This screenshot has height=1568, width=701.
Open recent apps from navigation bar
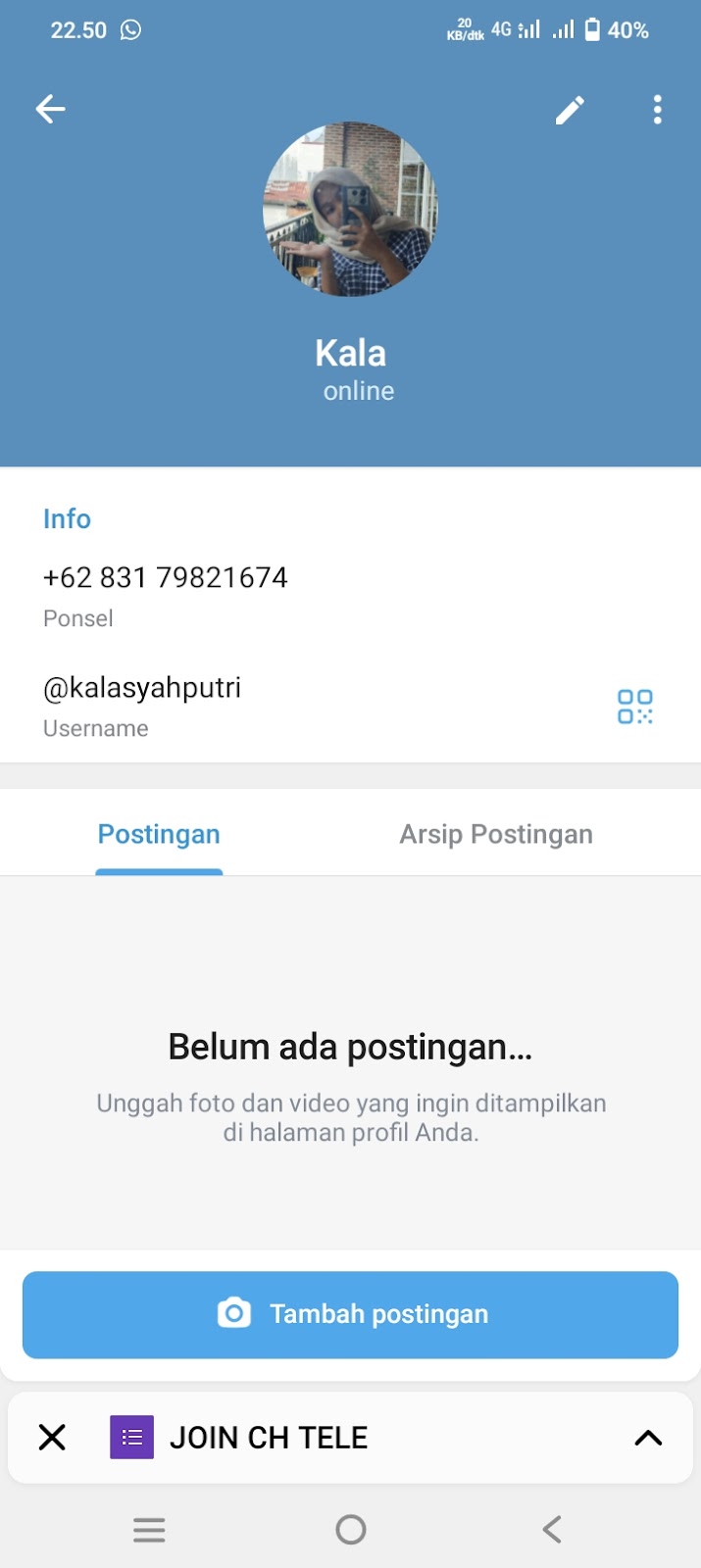tap(149, 1529)
